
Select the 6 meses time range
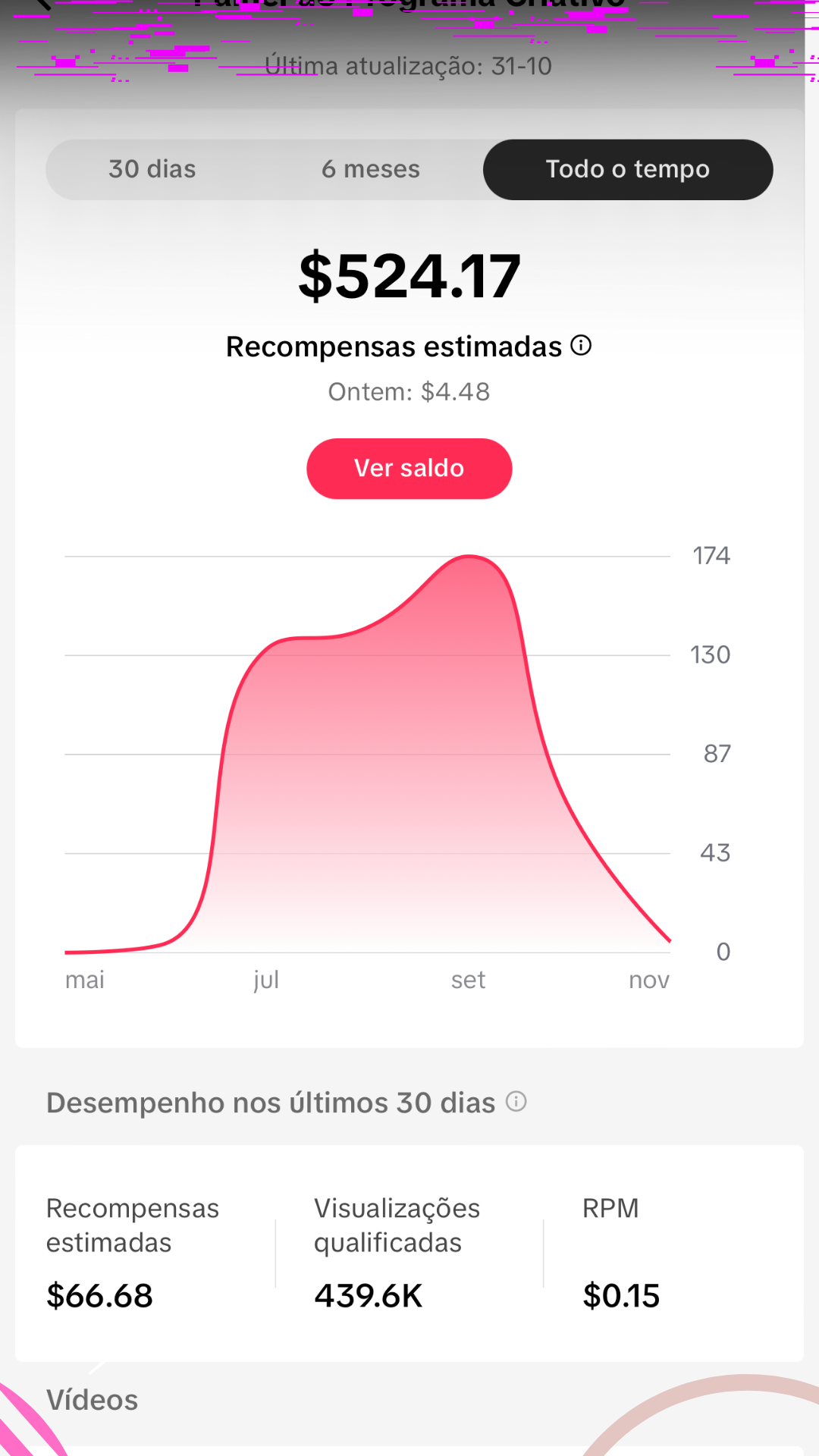pos(371,169)
